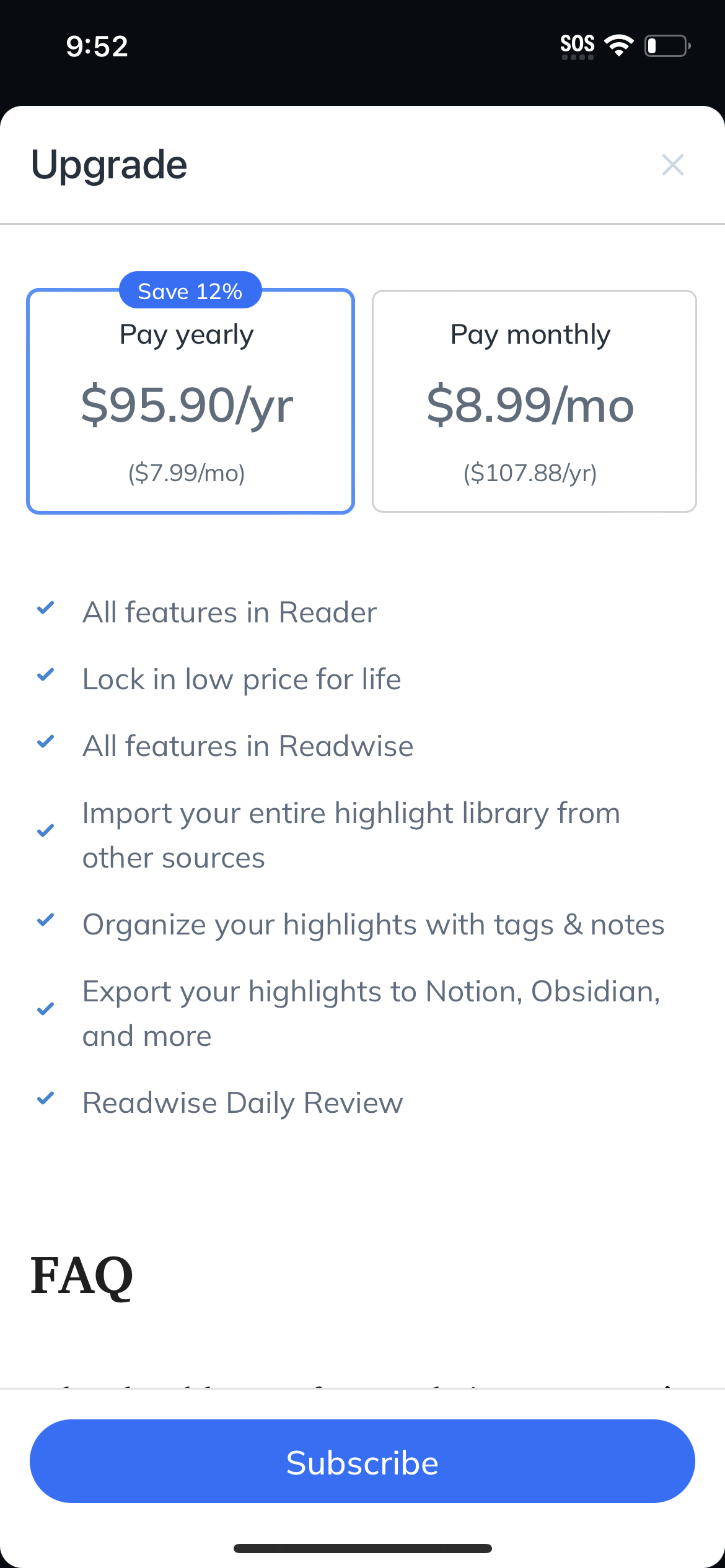Click the checkmark beside the export highlights feature
This screenshot has height=1568, width=725.
tap(45, 1009)
